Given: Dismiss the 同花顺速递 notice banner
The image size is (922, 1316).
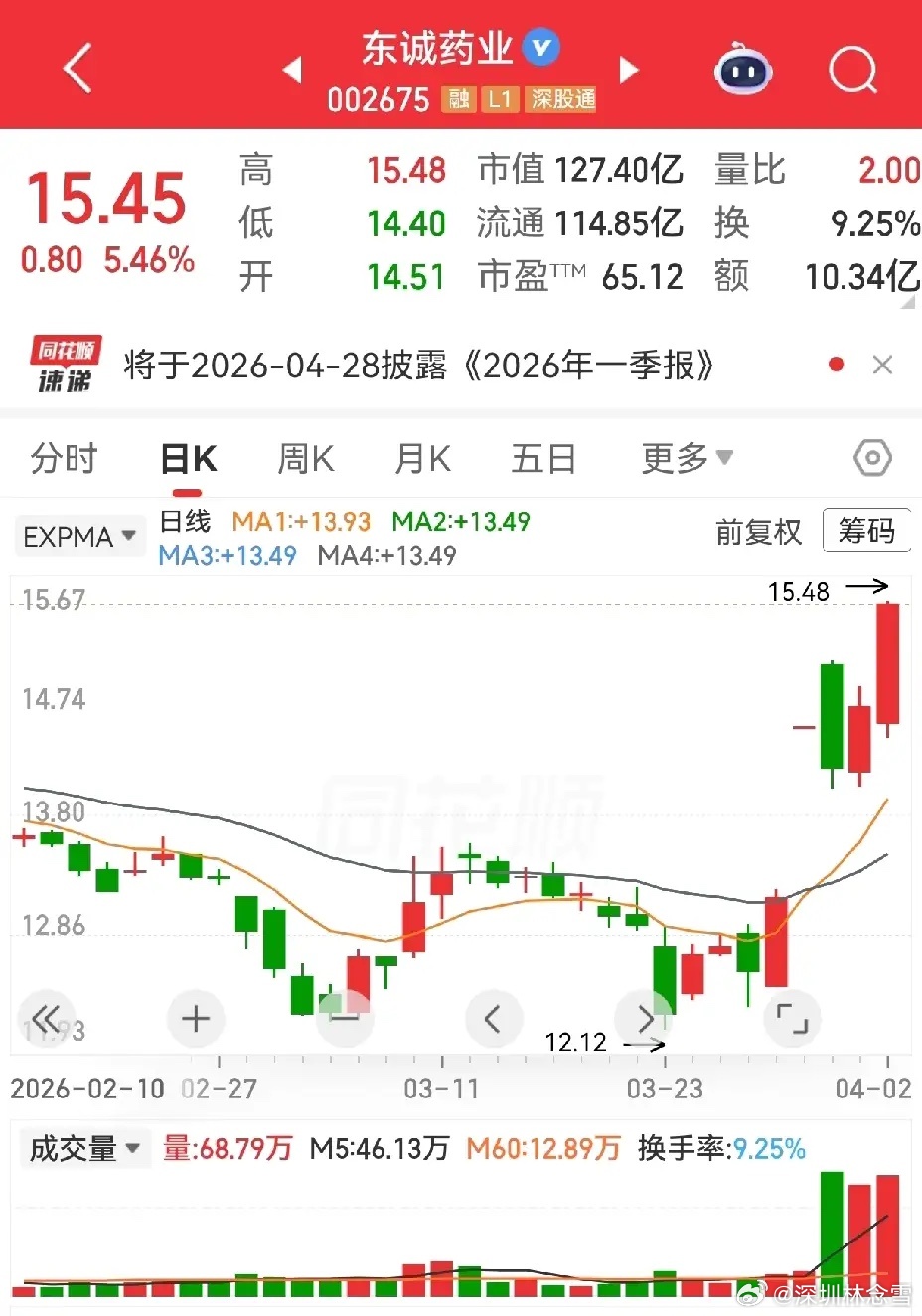Looking at the screenshot, I should (x=882, y=366).
